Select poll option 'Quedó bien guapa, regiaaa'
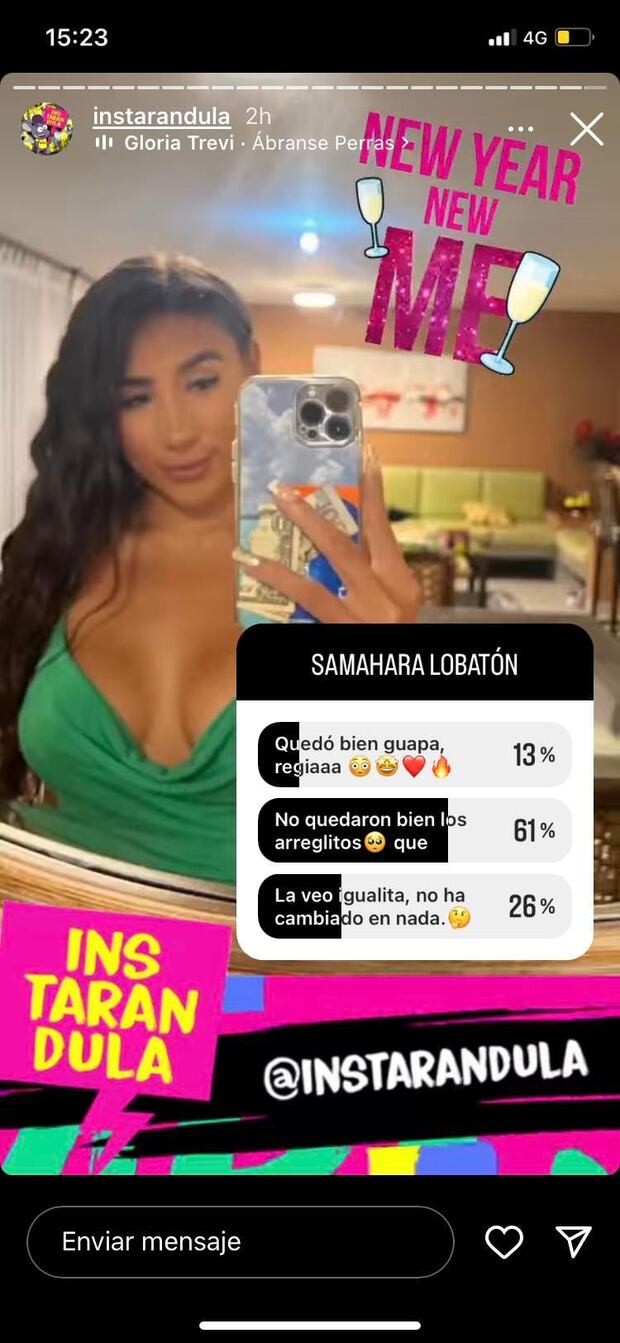This screenshot has height=1343, width=620. [414, 755]
